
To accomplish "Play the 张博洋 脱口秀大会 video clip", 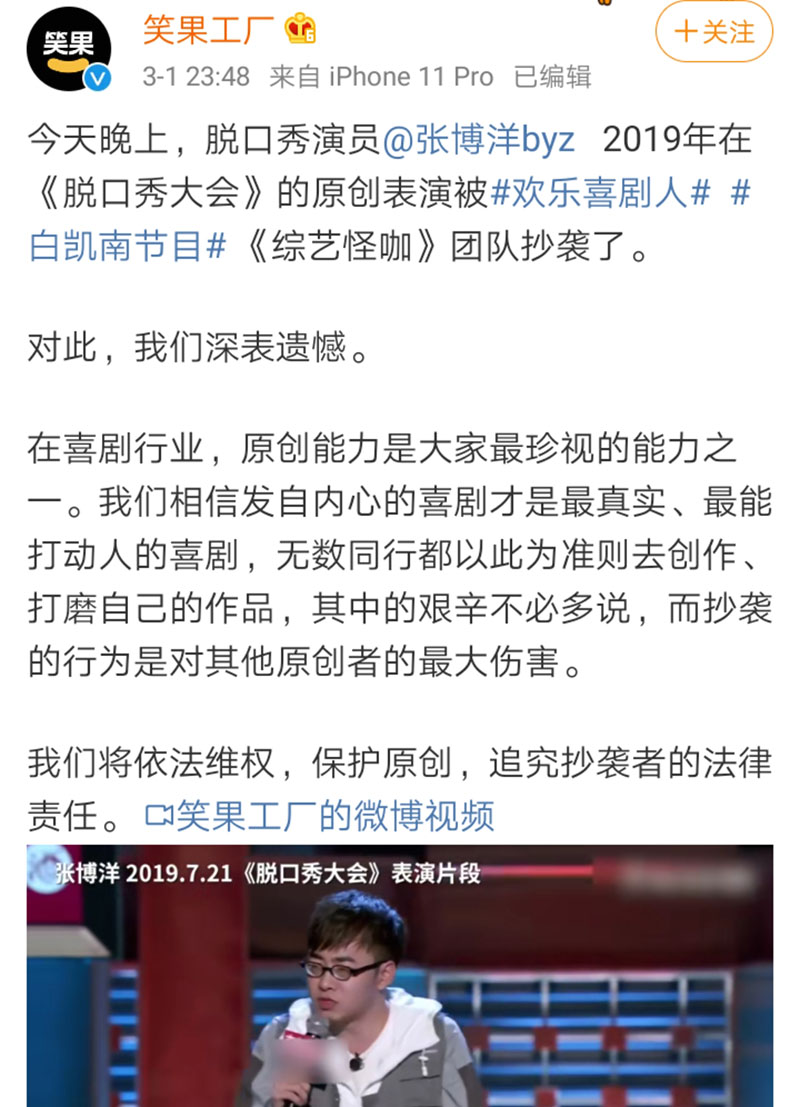I will pyautogui.click(x=399, y=975).
